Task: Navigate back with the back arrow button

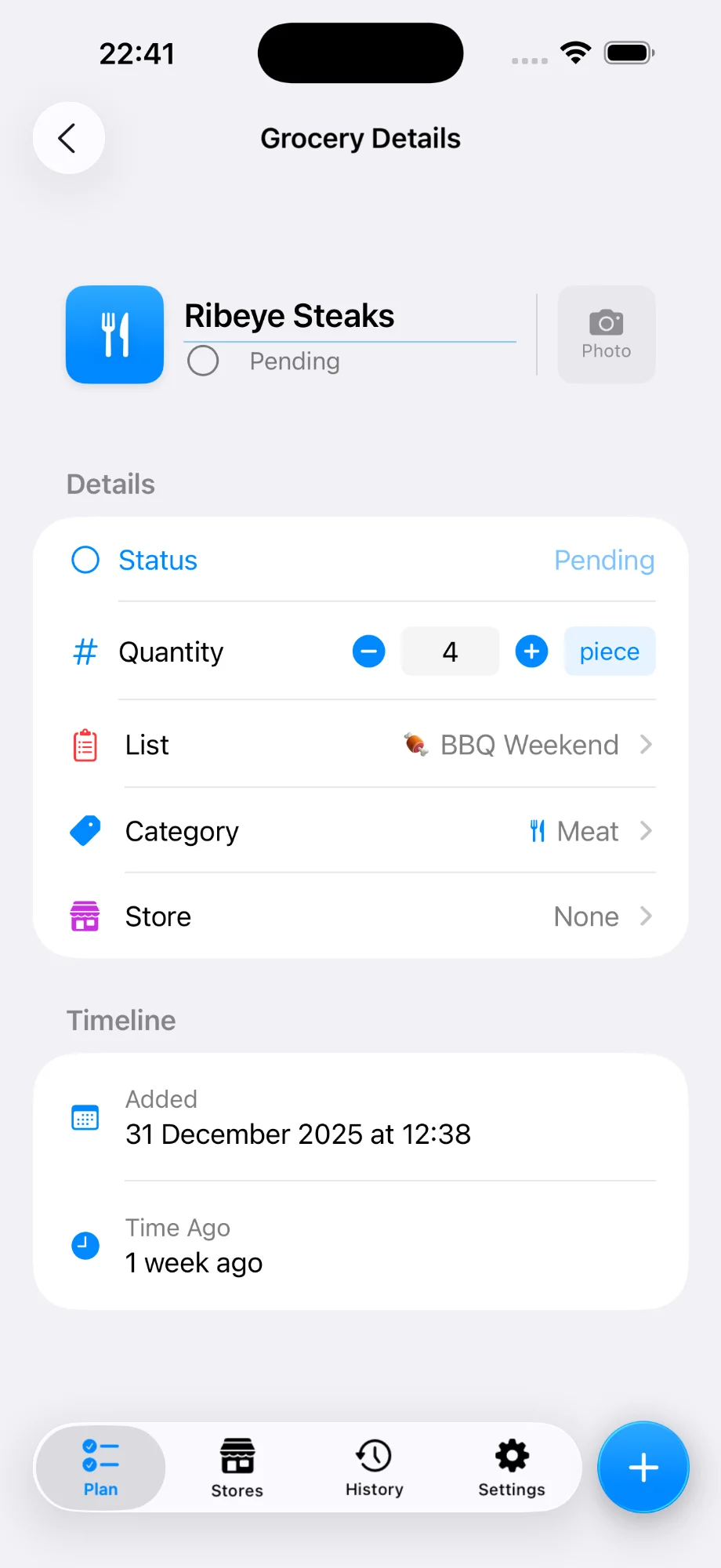Action: click(68, 137)
